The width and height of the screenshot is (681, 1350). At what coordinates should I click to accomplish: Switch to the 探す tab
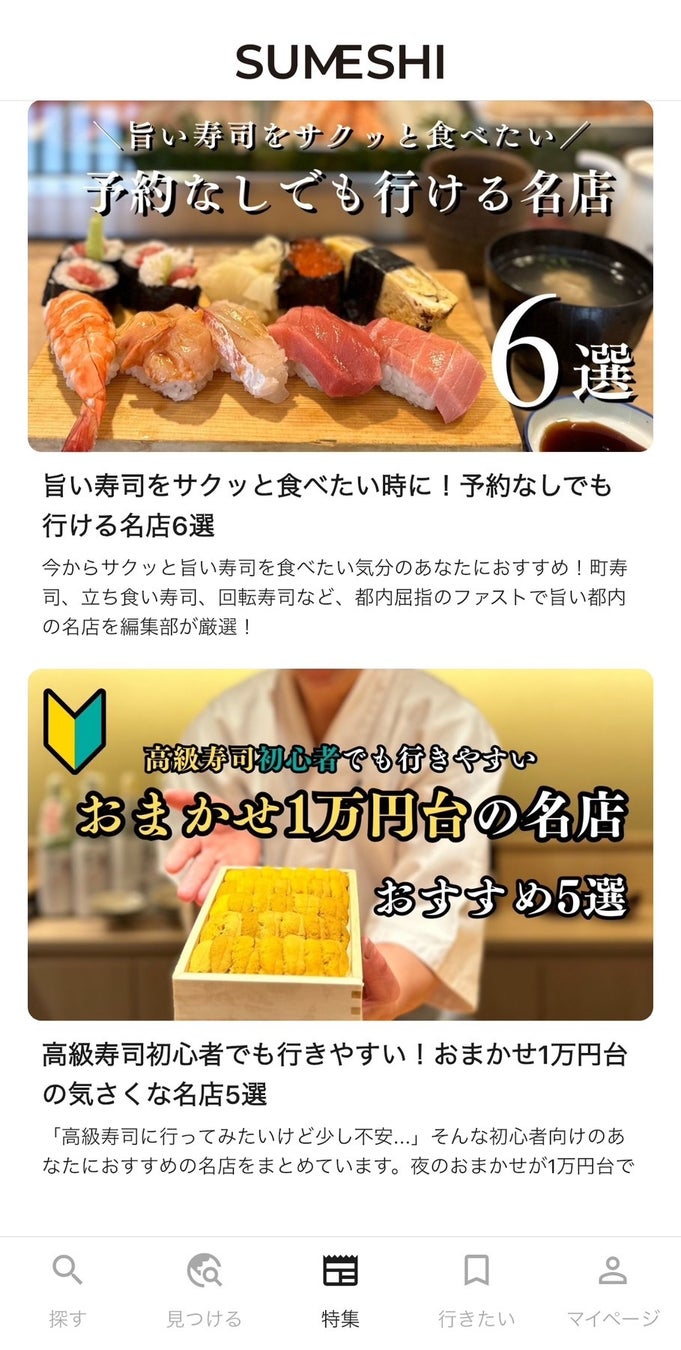(67, 1290)
